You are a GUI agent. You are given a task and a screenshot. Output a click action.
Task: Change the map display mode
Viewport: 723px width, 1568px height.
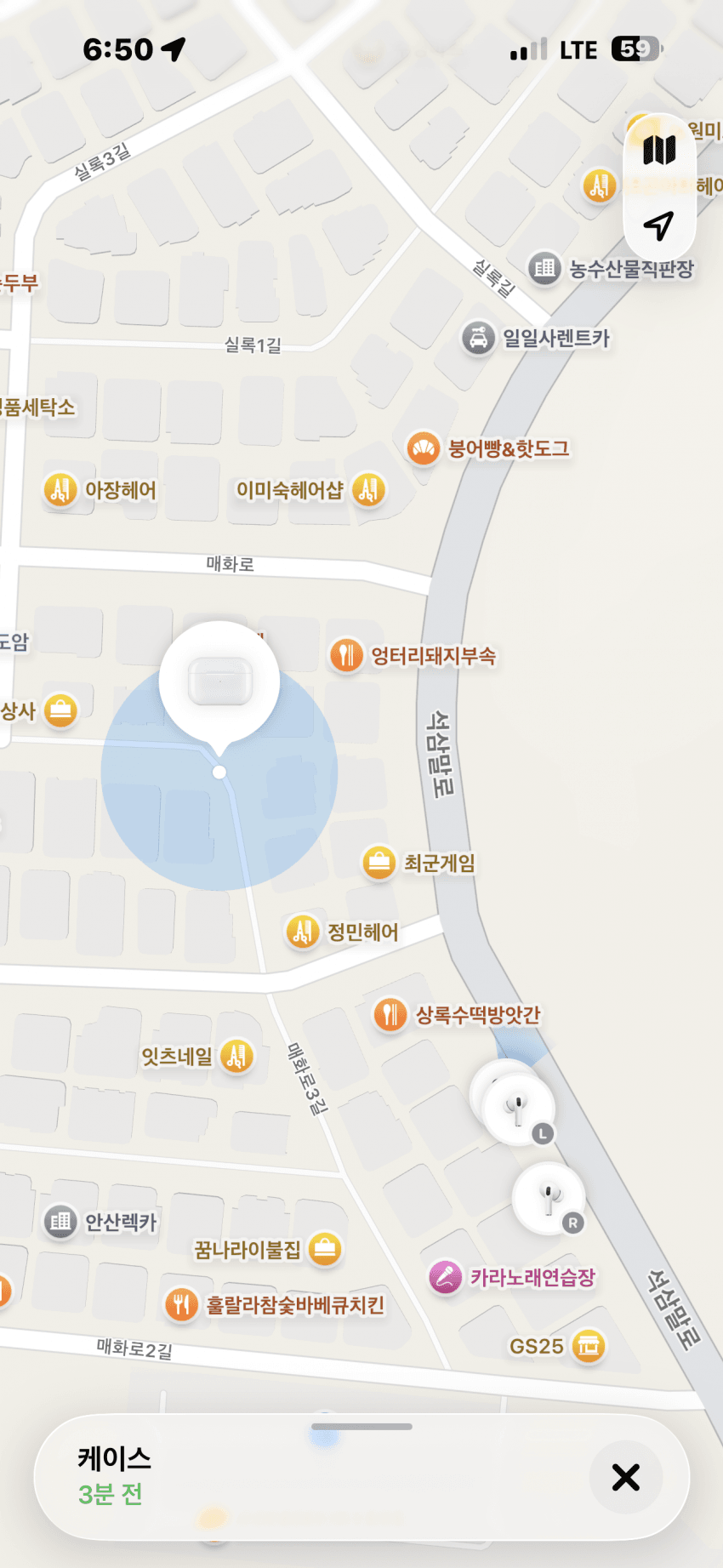point(659,151)
